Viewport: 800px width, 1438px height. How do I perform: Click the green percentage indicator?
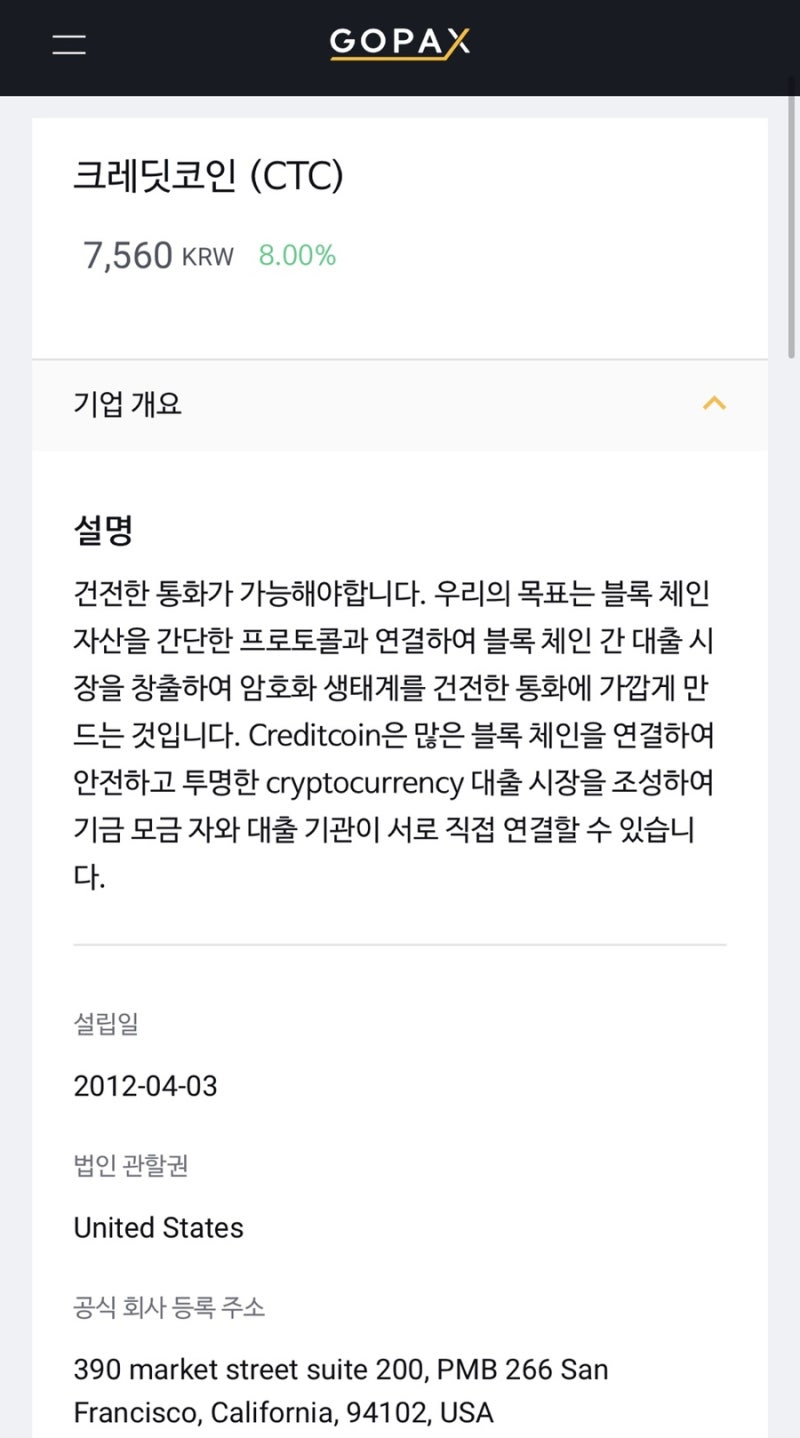(x=294, y=255)
